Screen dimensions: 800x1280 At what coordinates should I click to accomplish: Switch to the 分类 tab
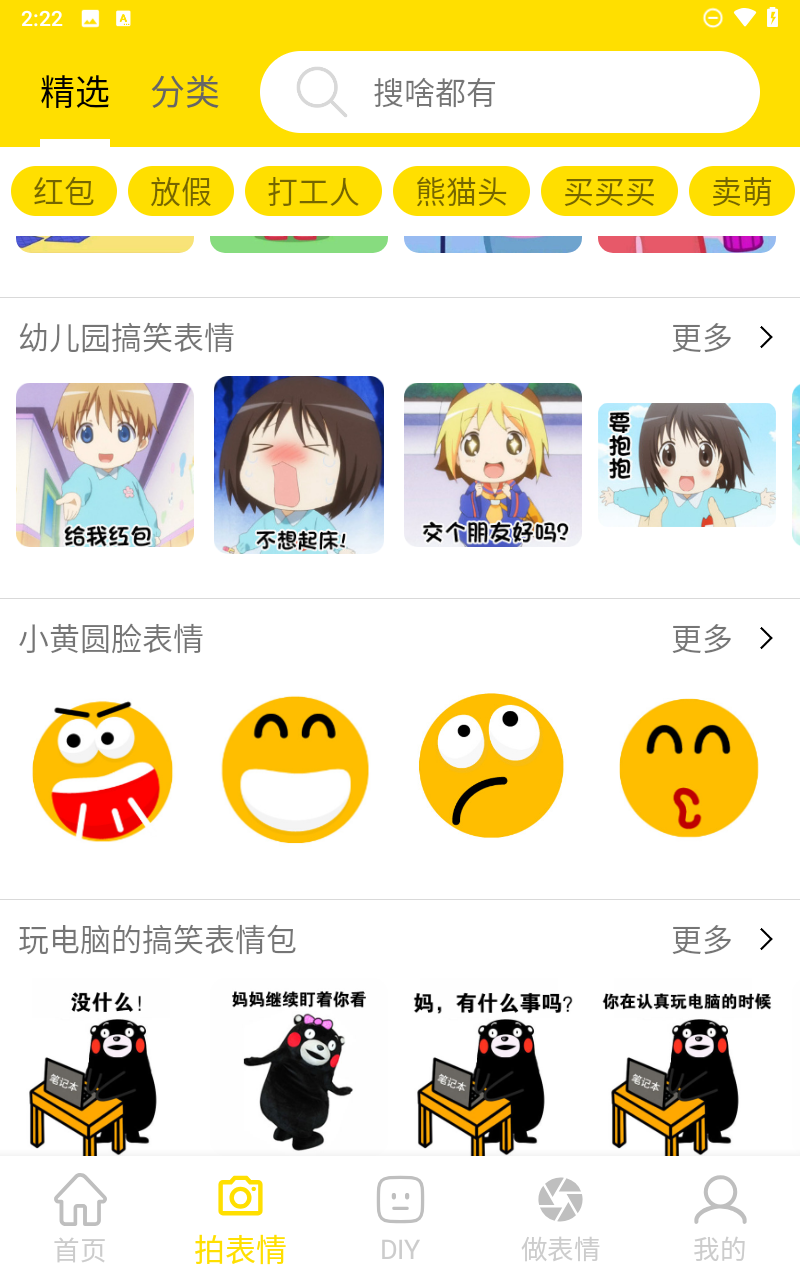tap(185, 92)
